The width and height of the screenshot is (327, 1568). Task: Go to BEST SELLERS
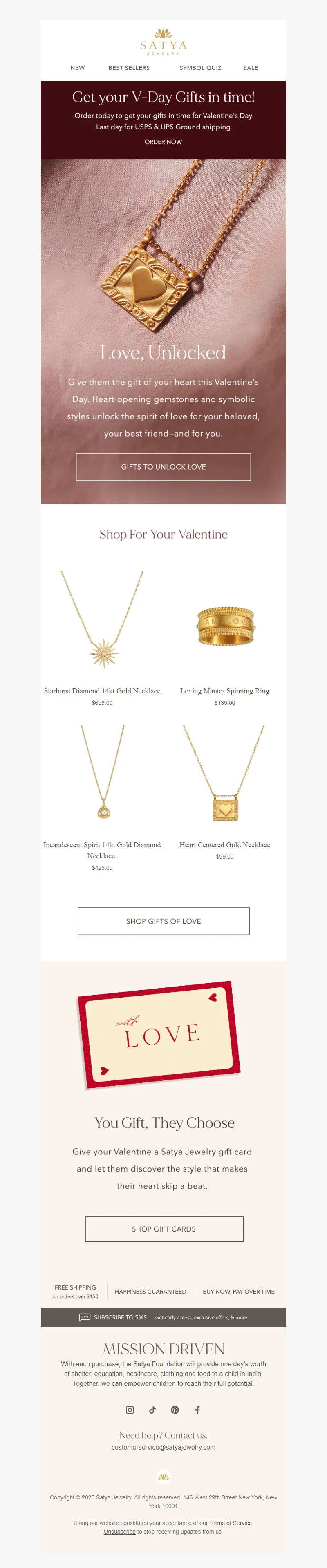pyautogui.click(x=129, y=68)
